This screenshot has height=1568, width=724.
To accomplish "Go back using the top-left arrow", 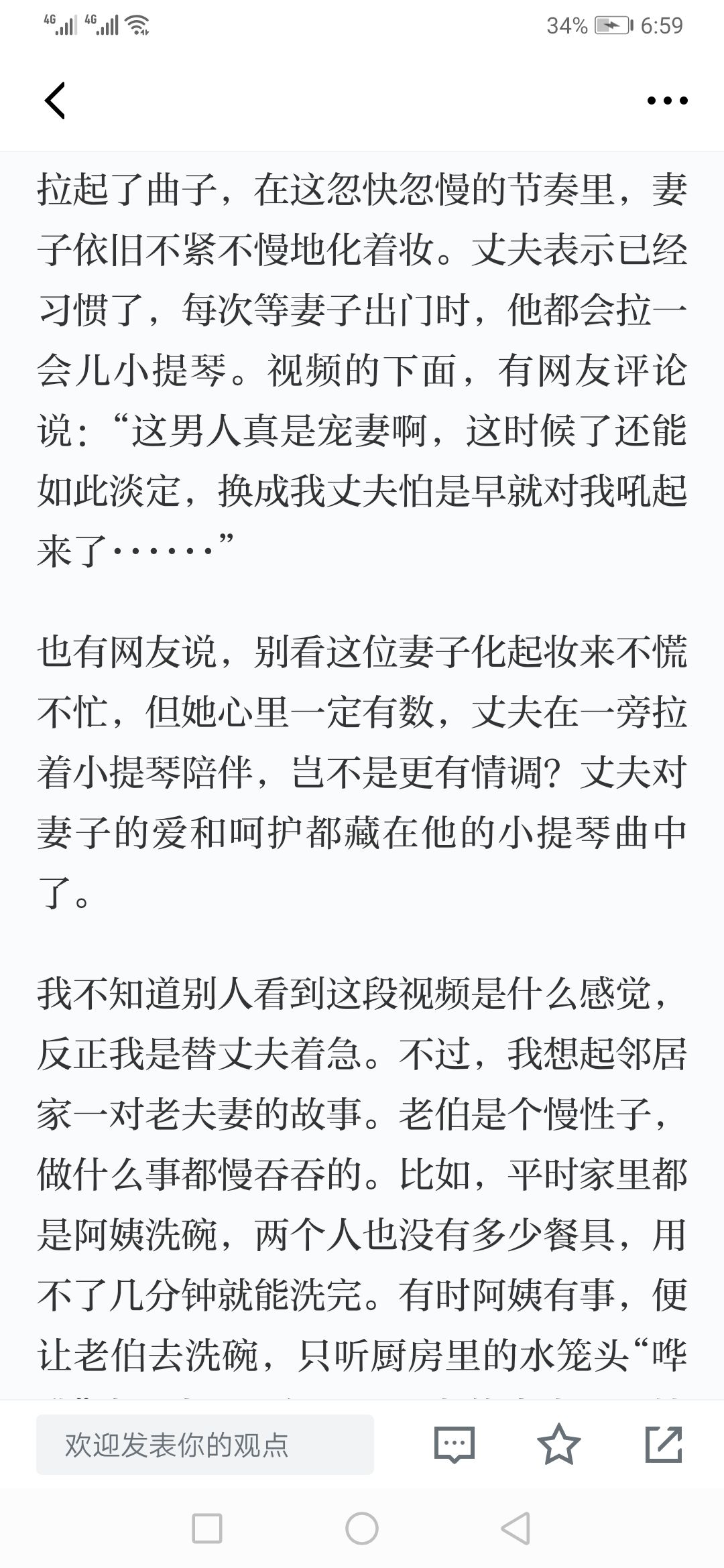I will (x=55, y=101).
